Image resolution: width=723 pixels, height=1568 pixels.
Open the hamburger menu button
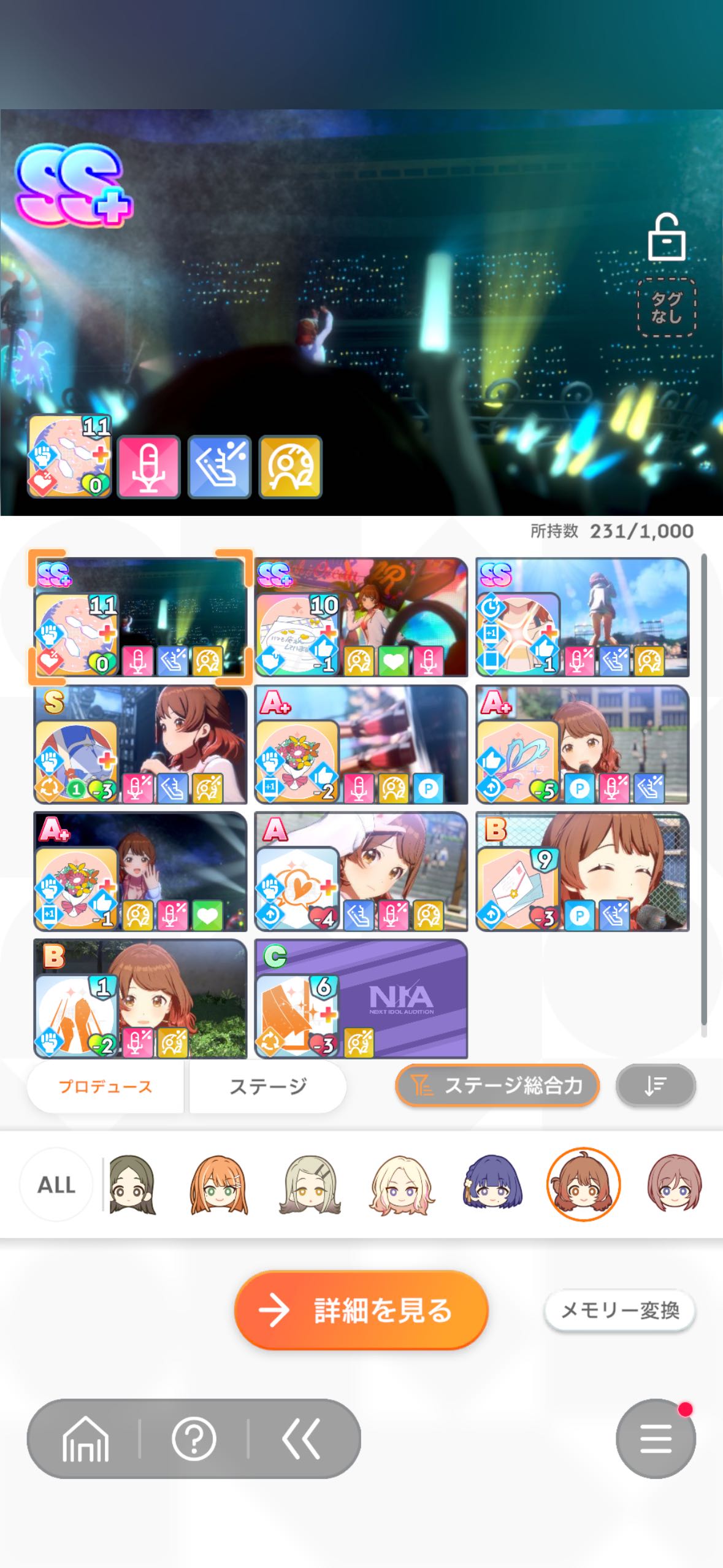click(x=656, y=1439)
